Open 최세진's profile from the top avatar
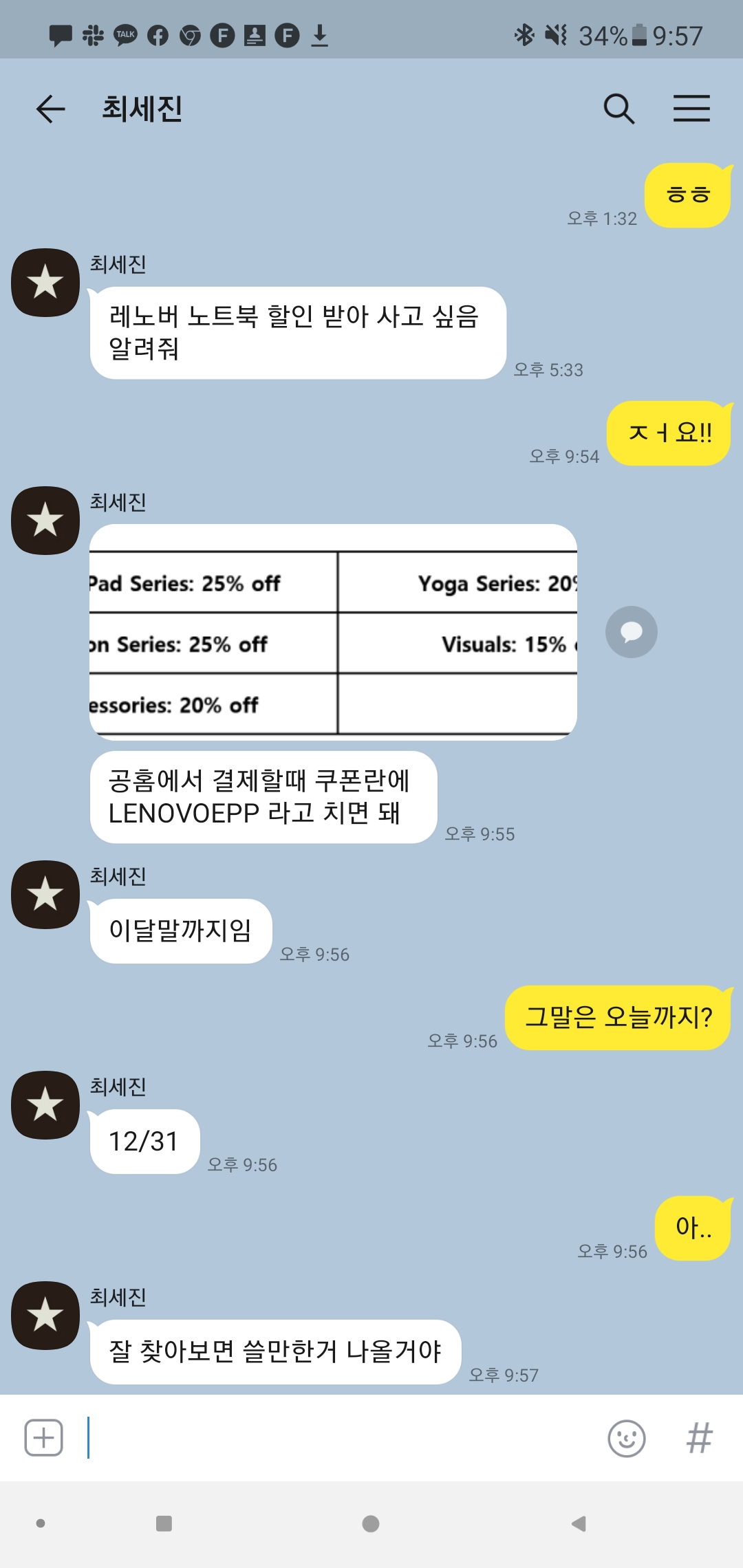Image resolution: width=743 pixels, height=1568 pixels. click(x=45, y=283)
